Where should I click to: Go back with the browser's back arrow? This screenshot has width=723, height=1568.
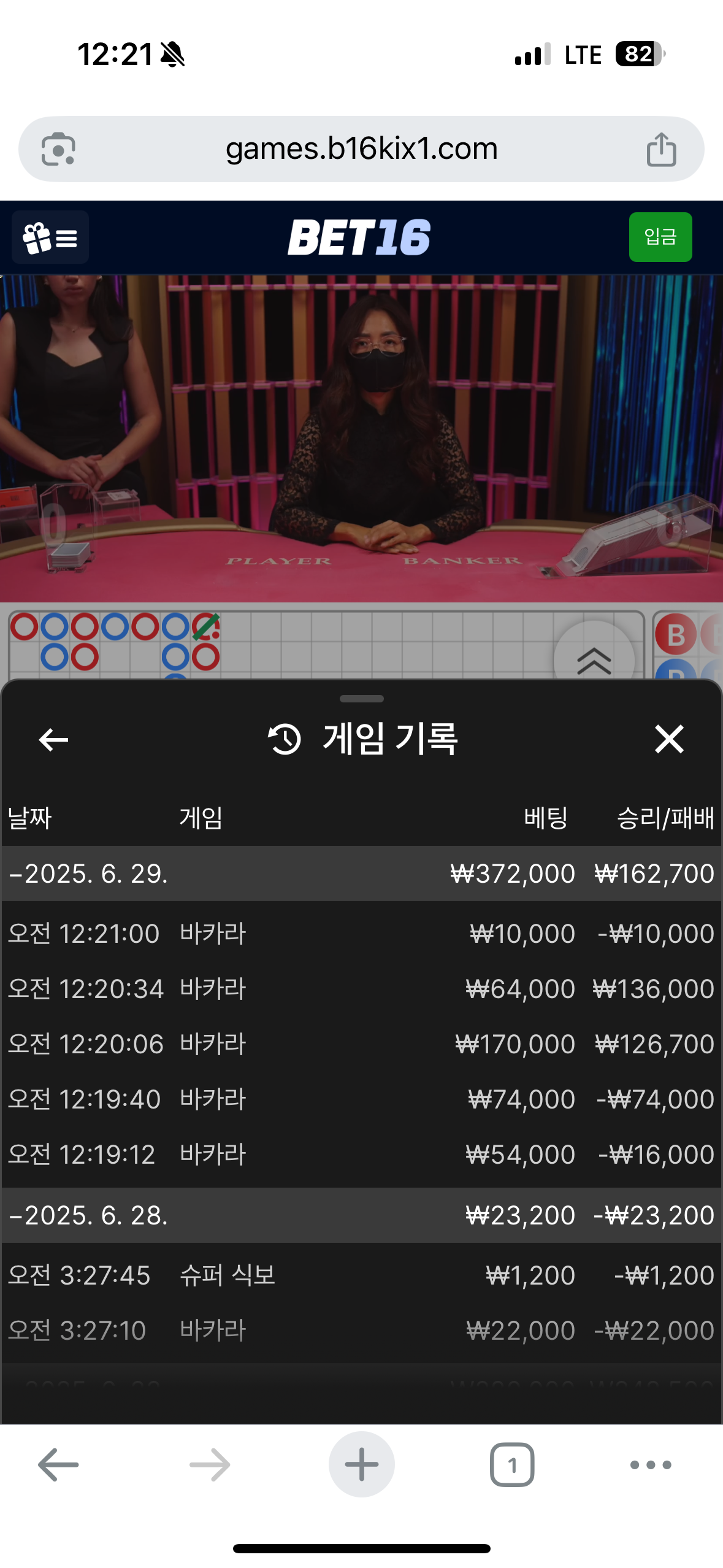point(58,1465)
